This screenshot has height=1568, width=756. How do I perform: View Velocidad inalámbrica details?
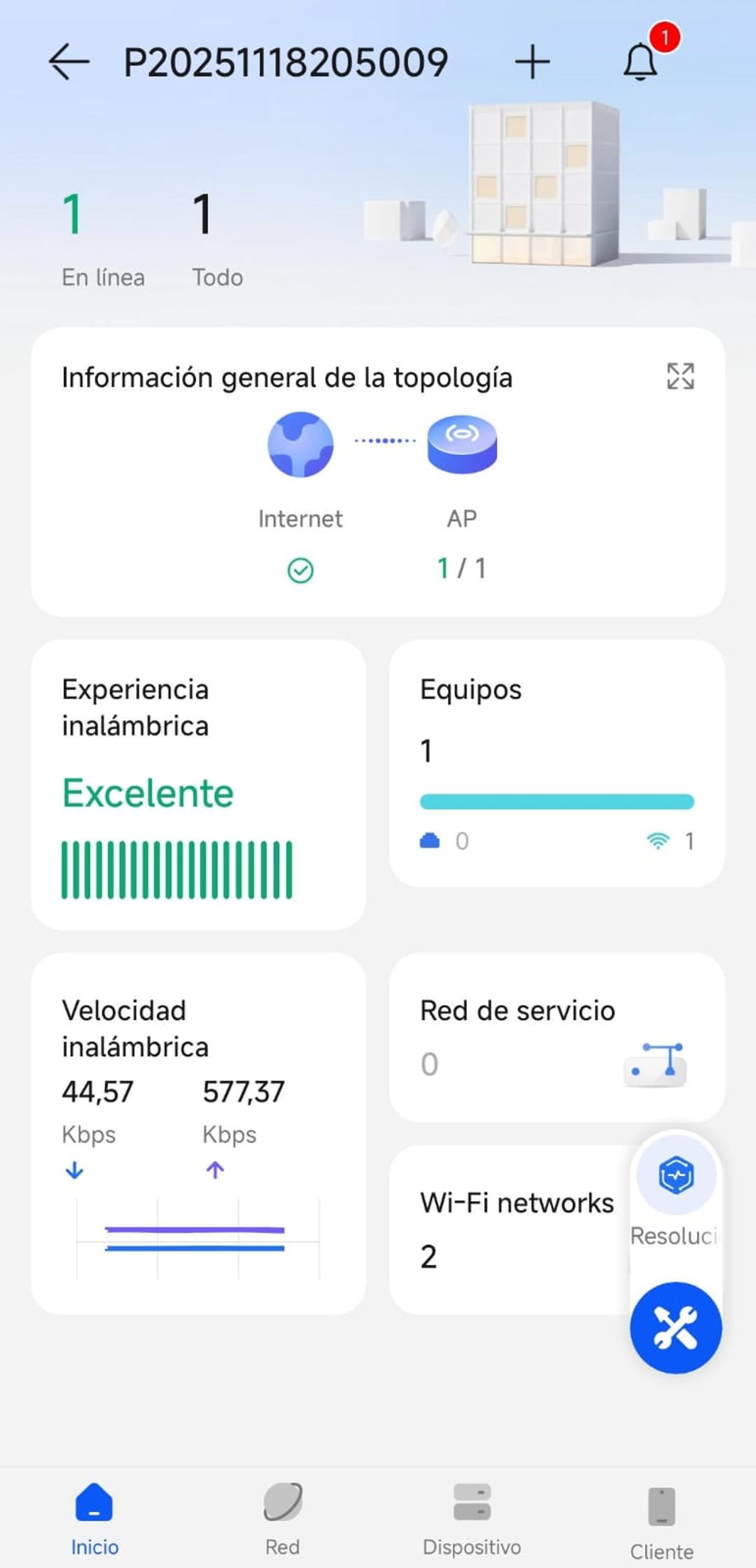pyautogui.click(x=198, y=1133)
